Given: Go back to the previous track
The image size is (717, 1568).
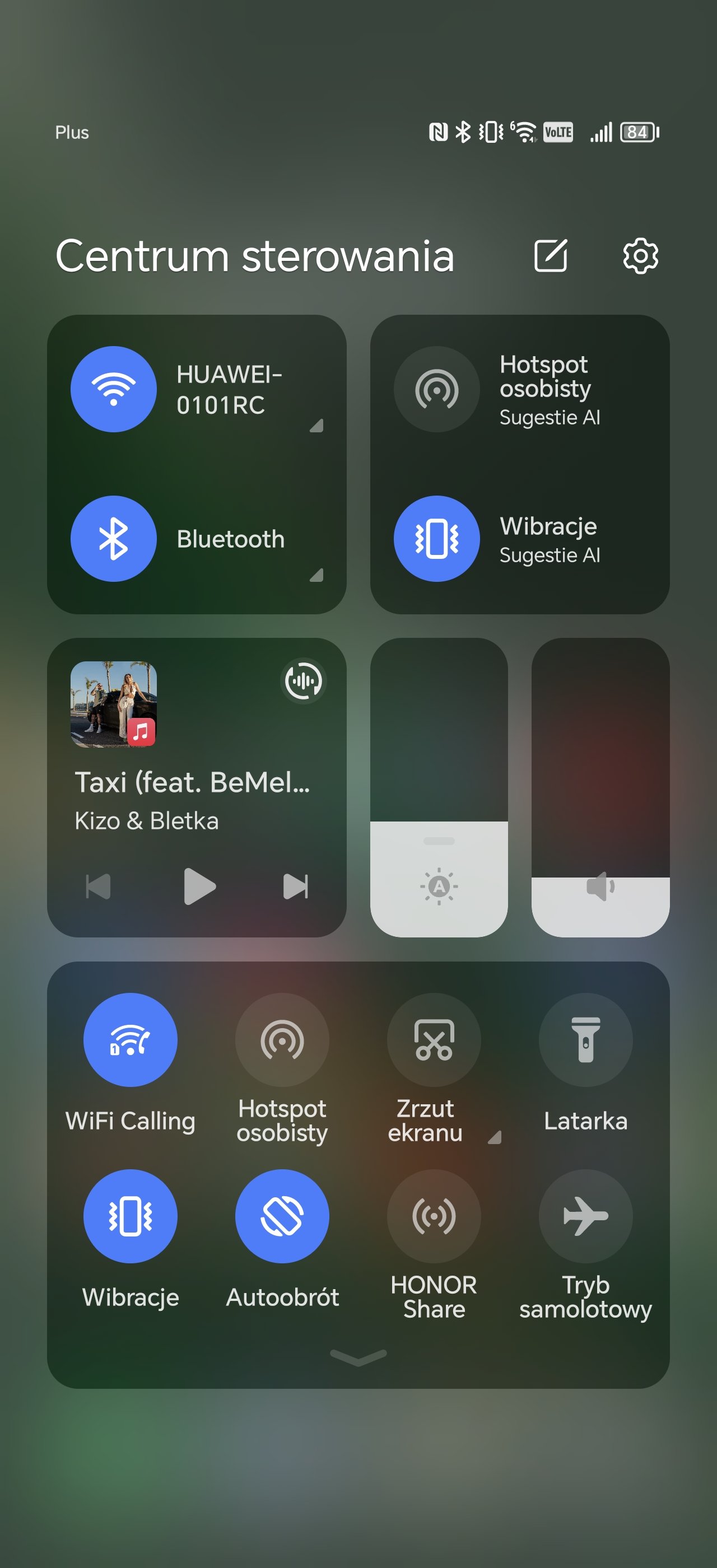Looking at the screenshot, I should pos(99,886).
